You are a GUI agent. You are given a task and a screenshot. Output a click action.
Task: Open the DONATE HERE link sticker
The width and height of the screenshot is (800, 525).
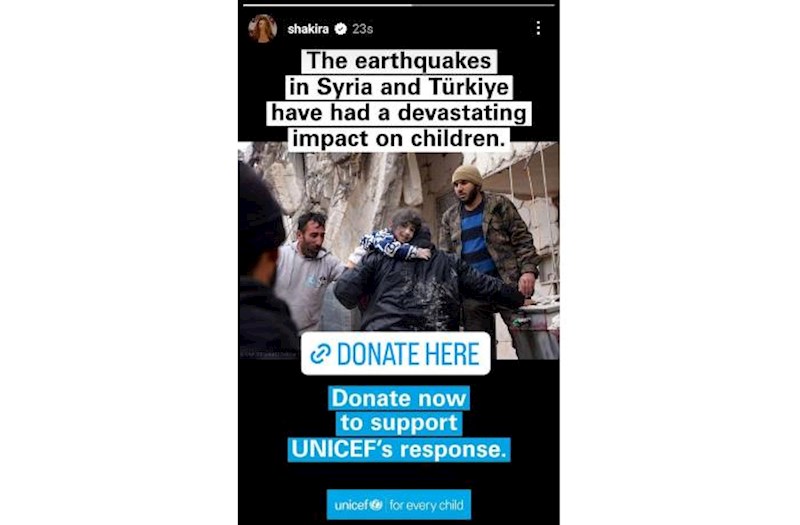[396, 354]
